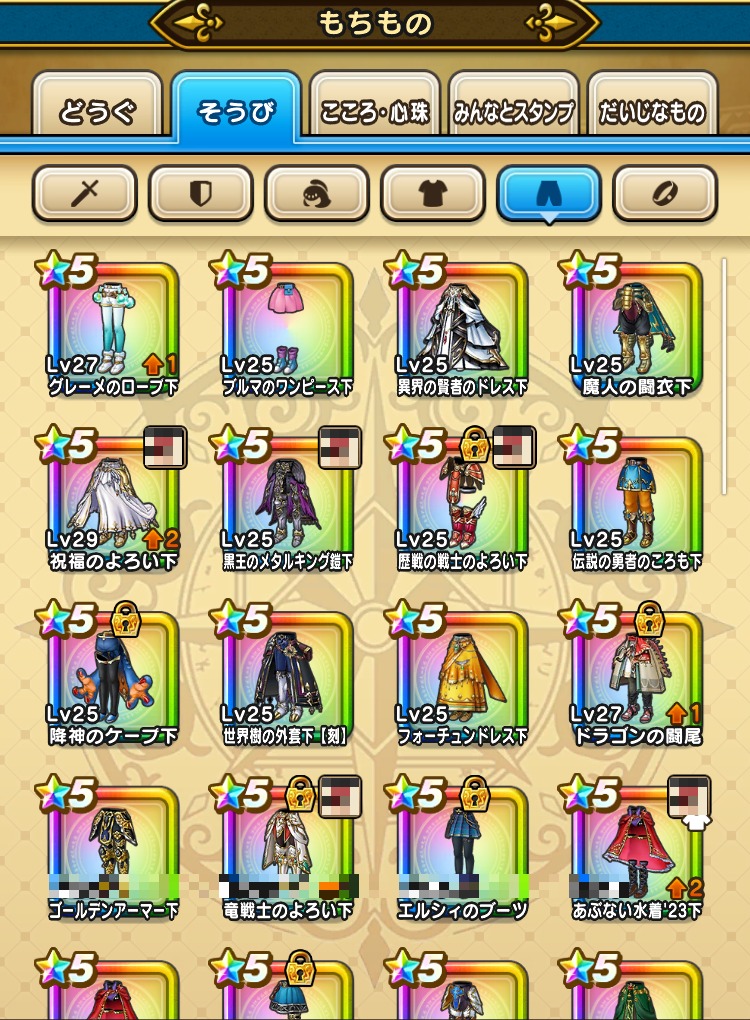Open 伝説の勇者のころも下 item
Screen dimensions: 750x1020
pos(637,505)
